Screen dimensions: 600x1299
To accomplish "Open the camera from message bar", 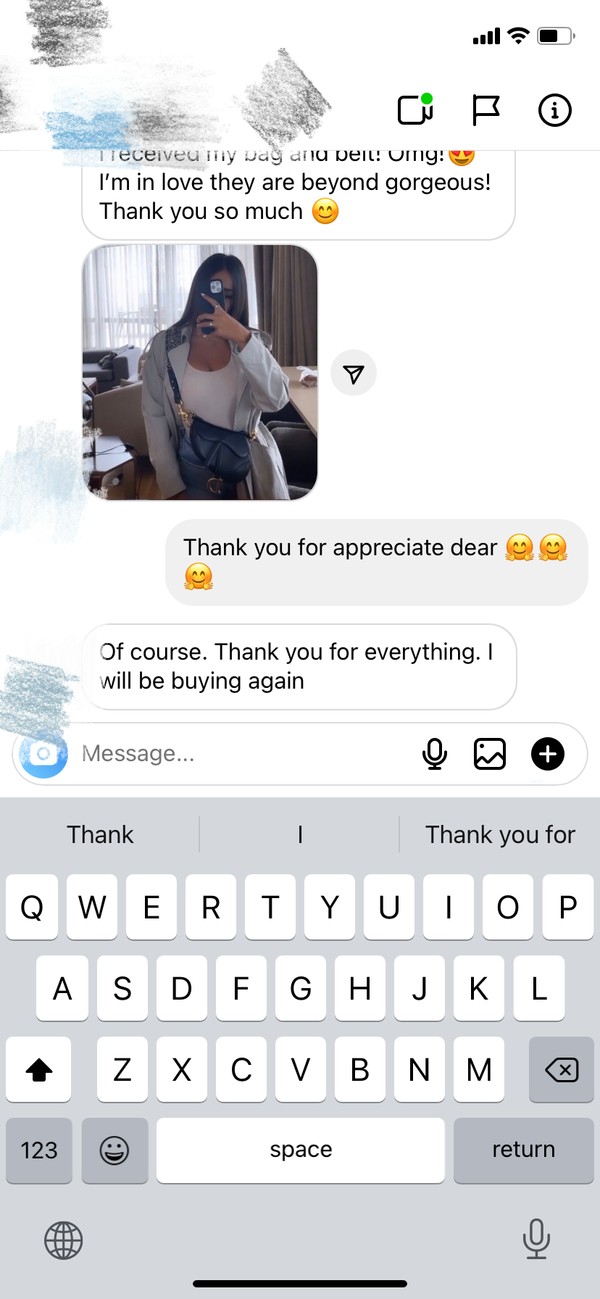I will (44, 754).
